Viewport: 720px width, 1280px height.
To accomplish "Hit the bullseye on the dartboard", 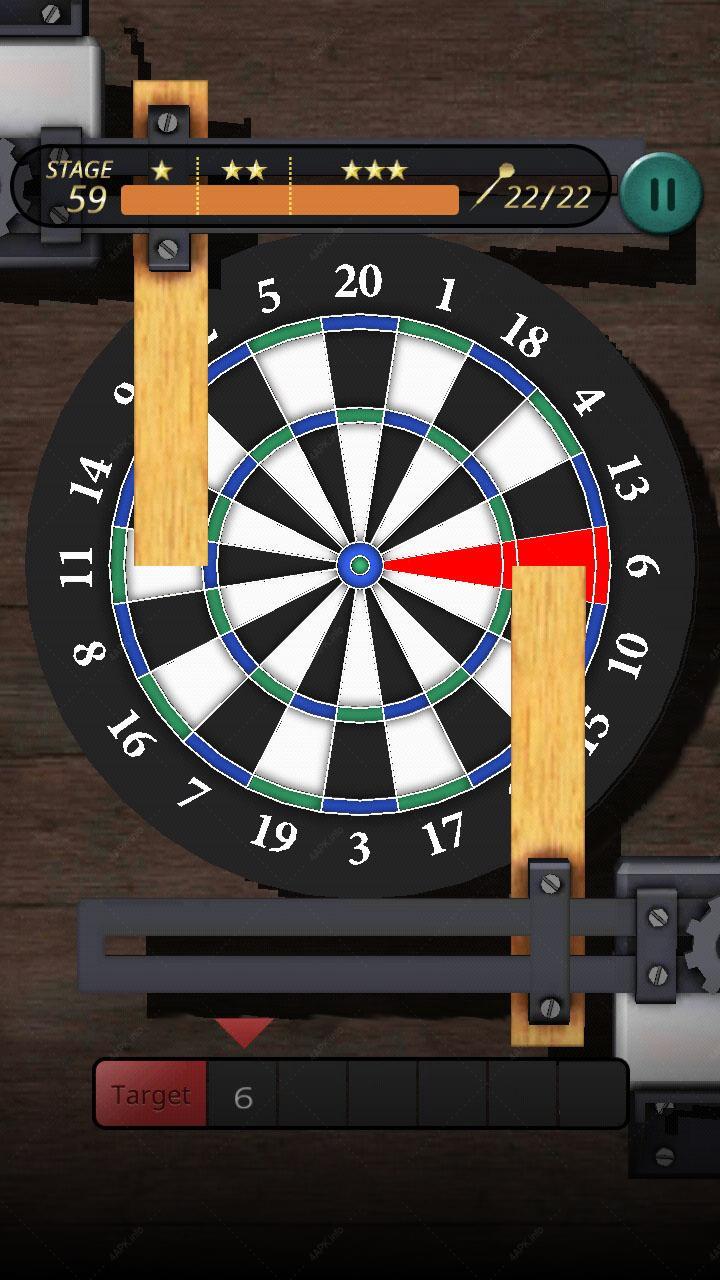I will point(359,566).
